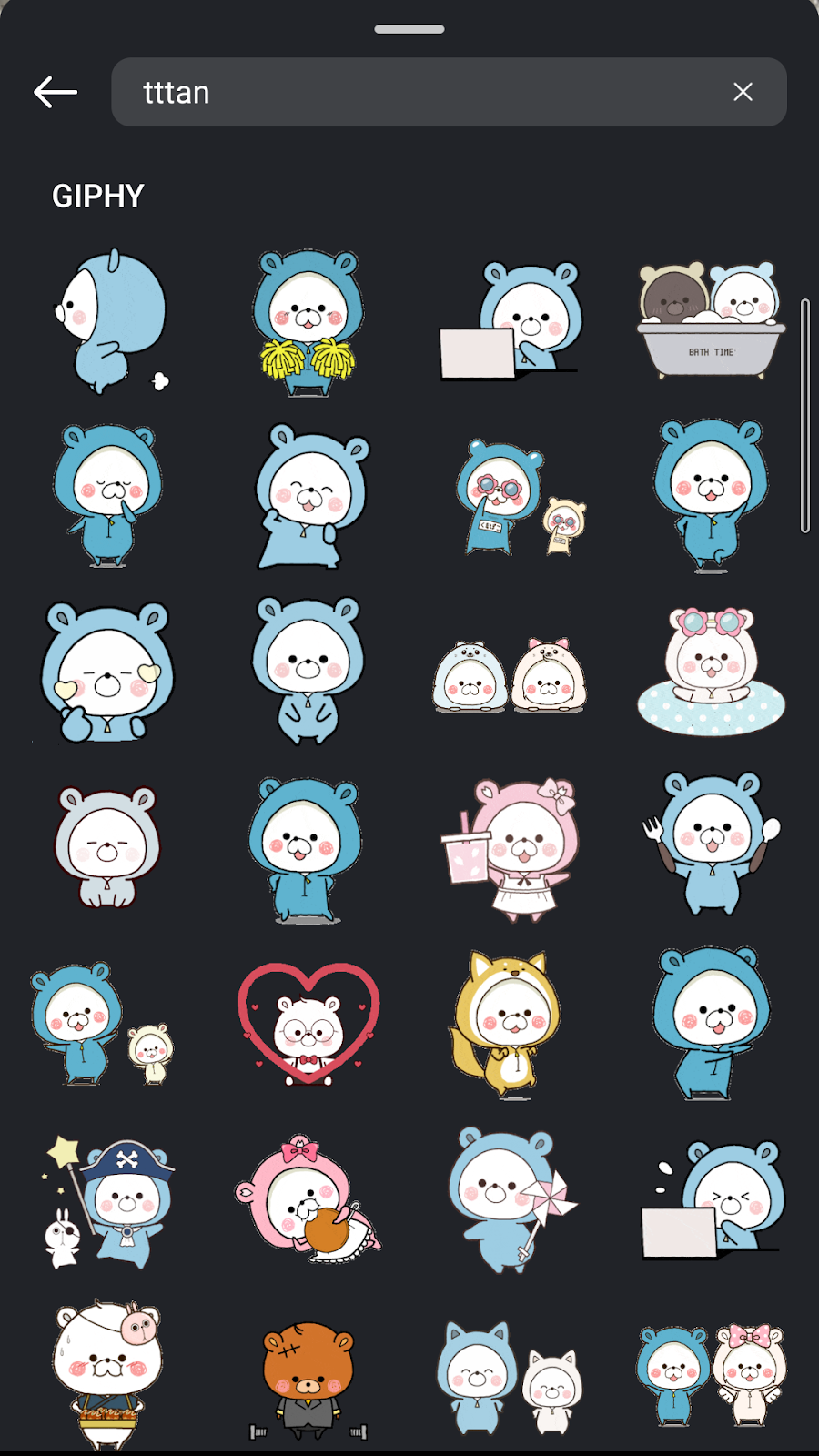Select the blue bear walking away sticker
The image size is (819, 1456).
coord(111,321)
